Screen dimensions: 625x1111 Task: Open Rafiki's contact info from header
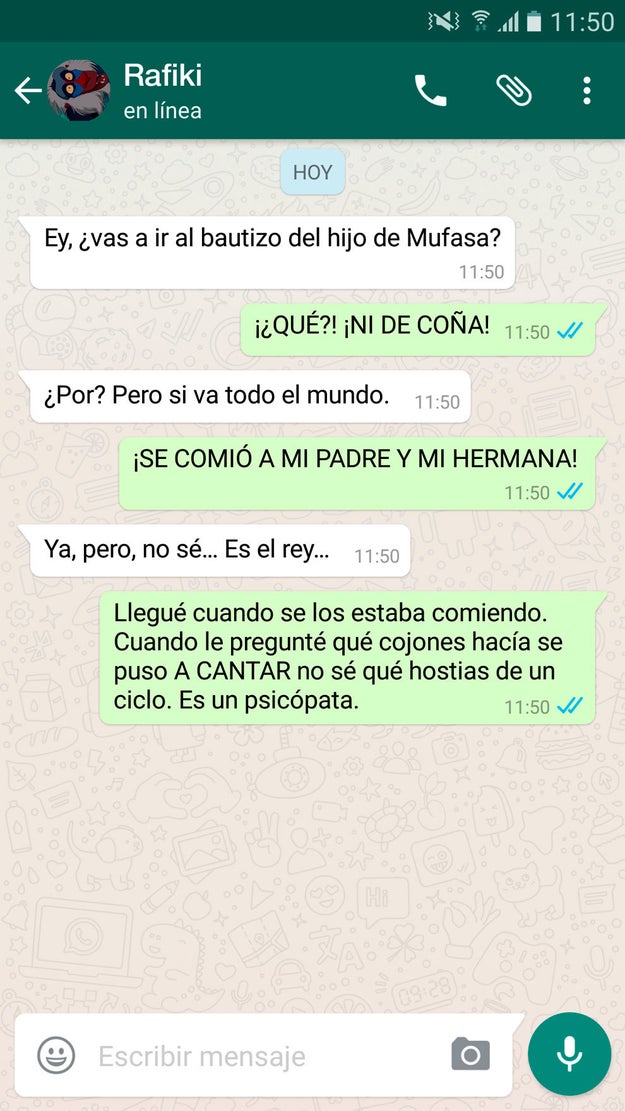pos(162,91)
